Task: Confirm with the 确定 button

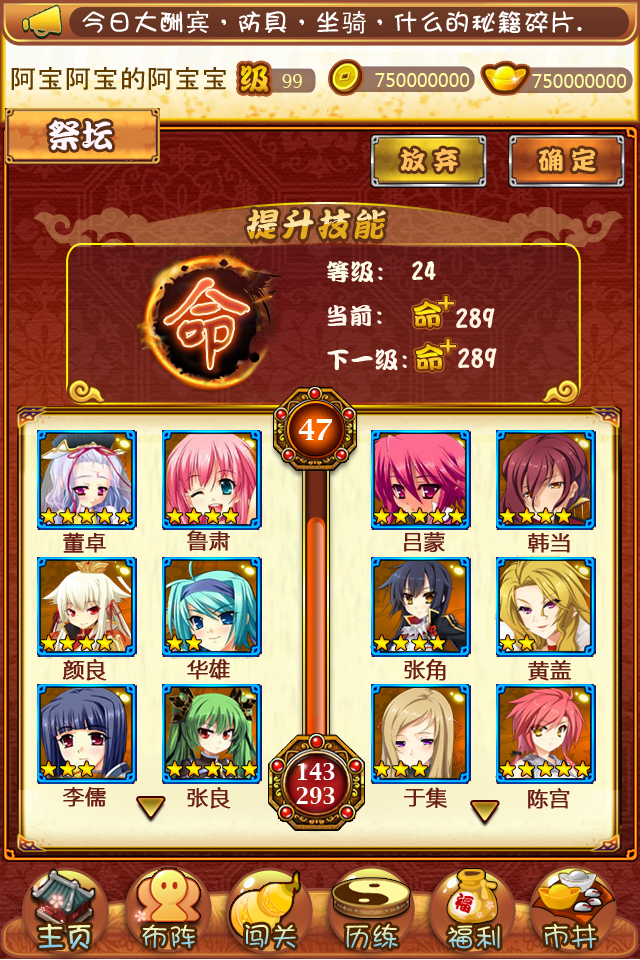Action: 566,160
